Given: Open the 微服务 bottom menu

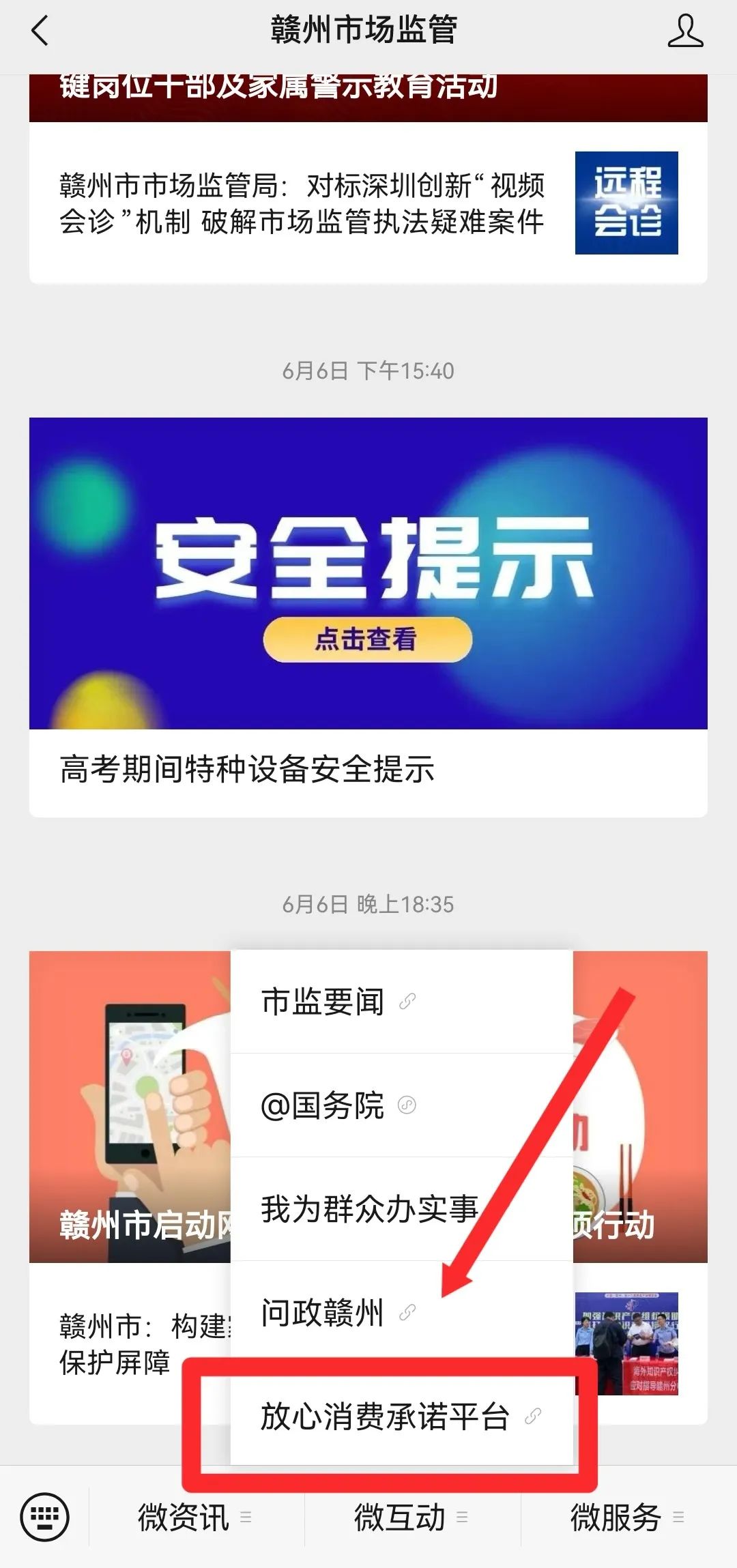Looking at the screenshot, I should pos(626,1518).
